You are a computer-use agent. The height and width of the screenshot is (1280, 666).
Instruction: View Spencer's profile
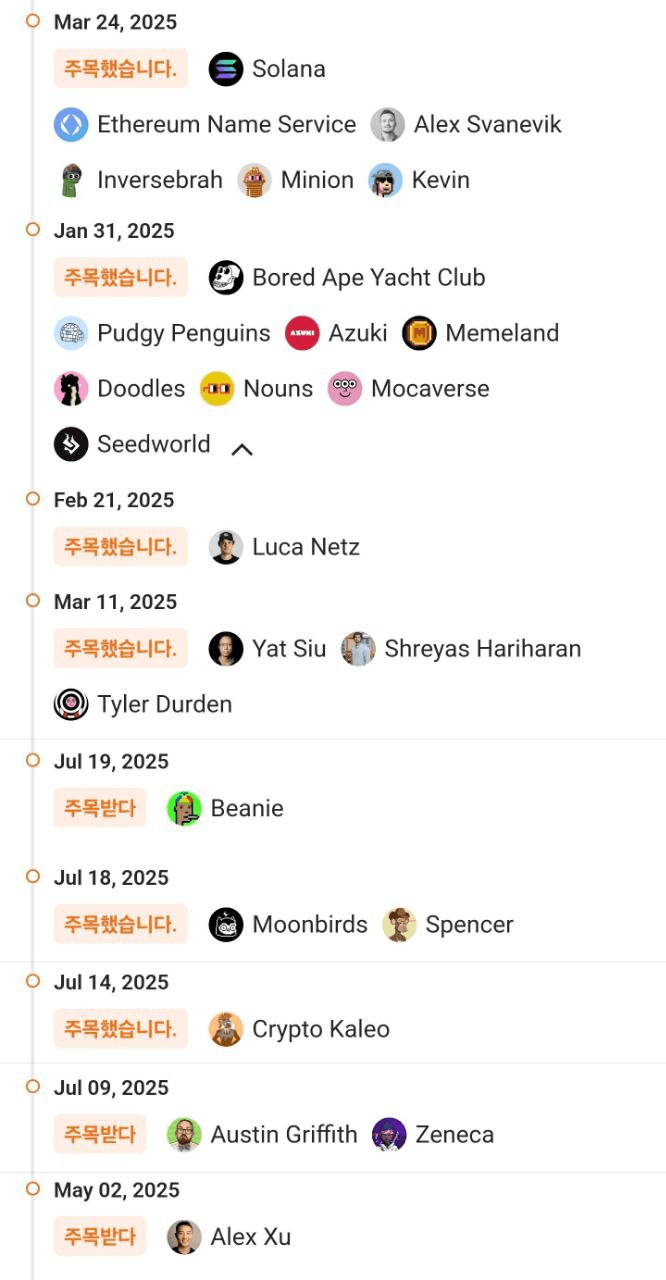click(x=448, y=925)
